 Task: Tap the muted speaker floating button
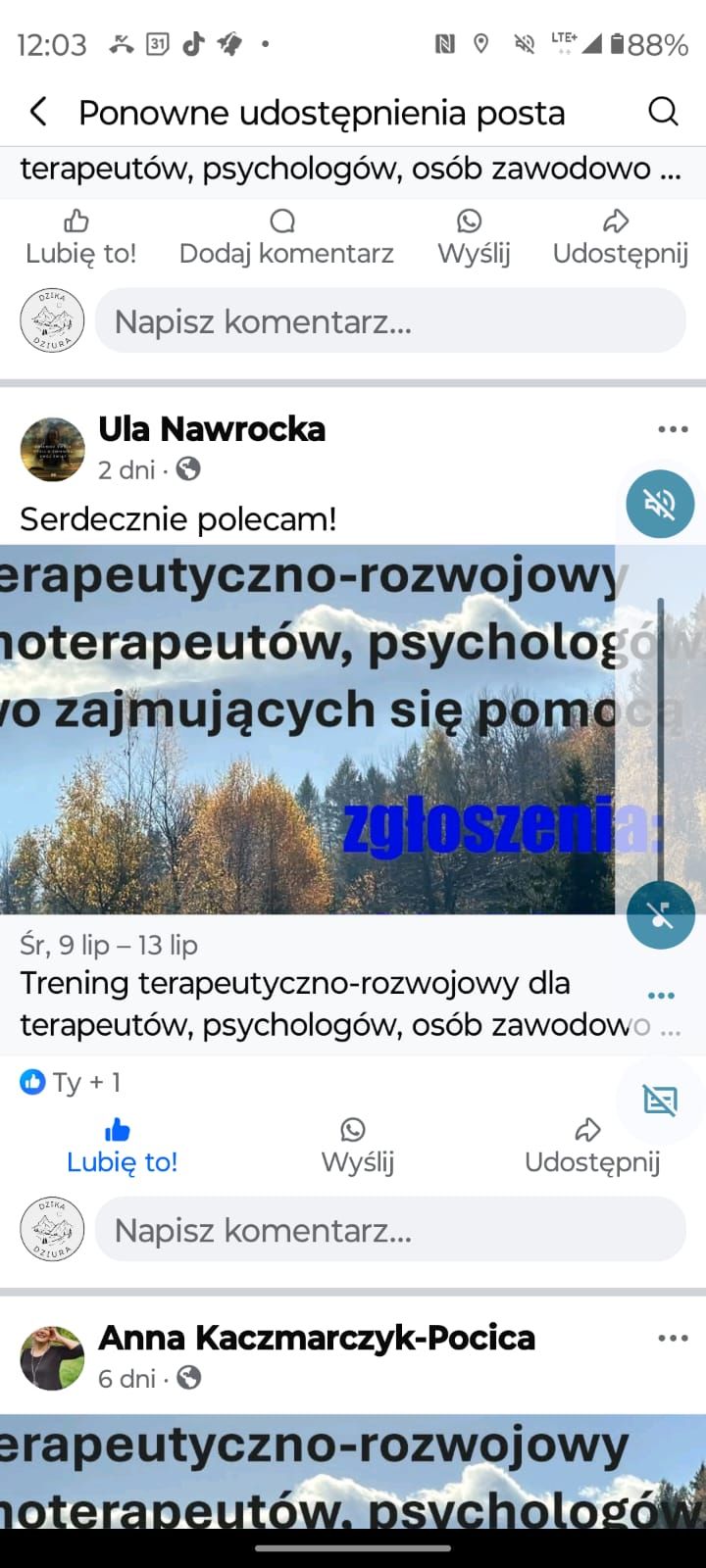pyautogui.click(x=660, y=504)
